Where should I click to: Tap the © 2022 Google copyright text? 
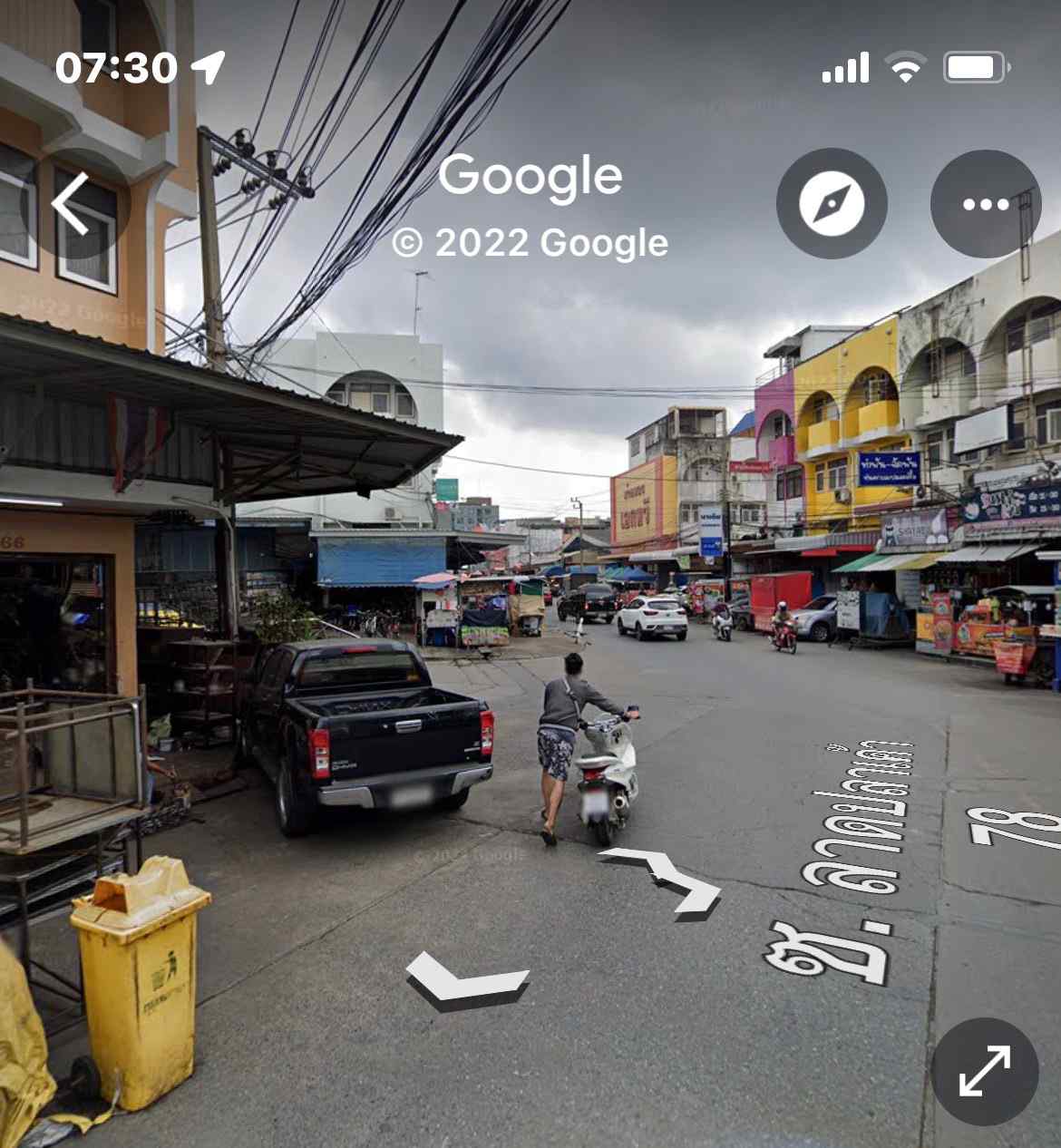[530, 242]
